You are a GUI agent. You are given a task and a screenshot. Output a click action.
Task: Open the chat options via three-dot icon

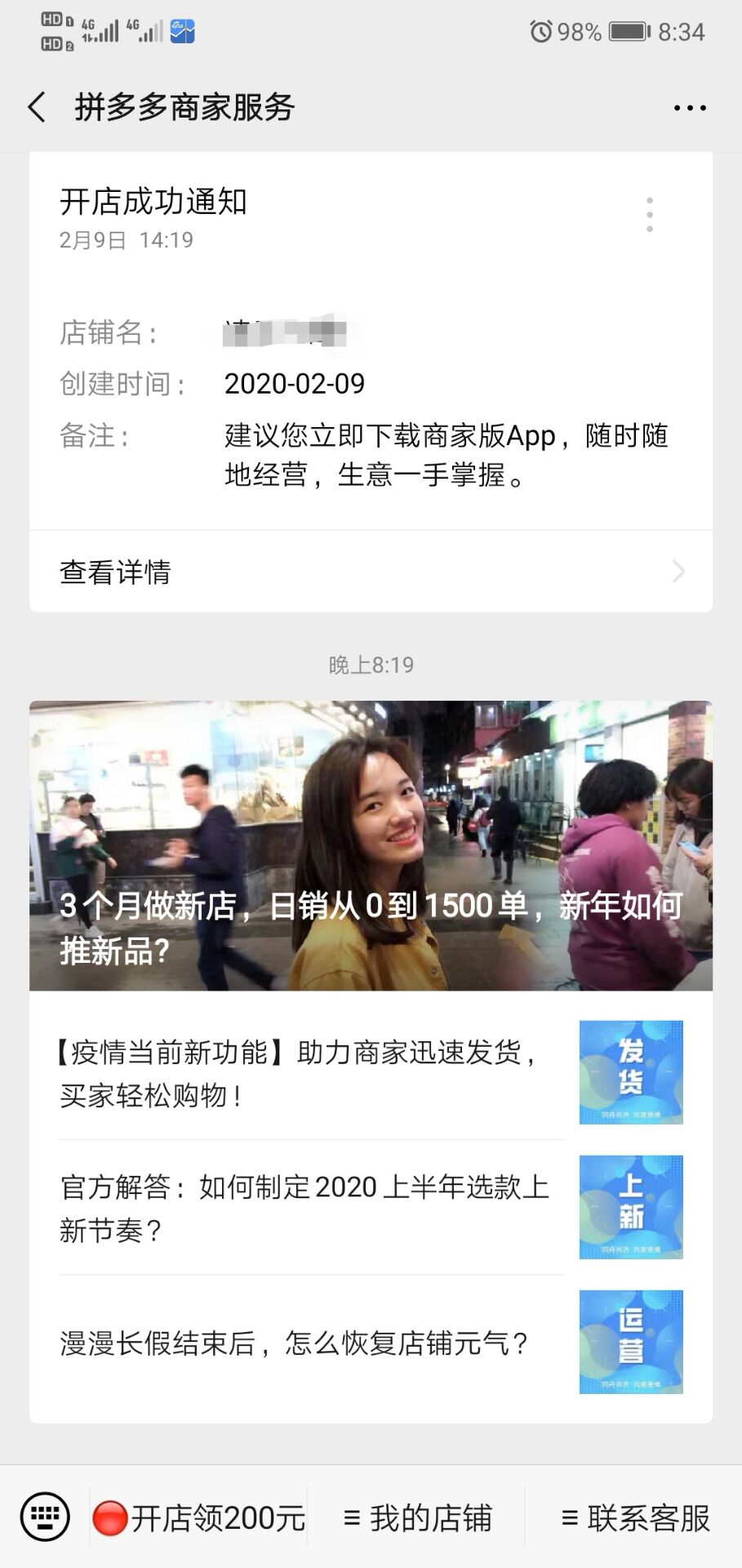[688, 107]
